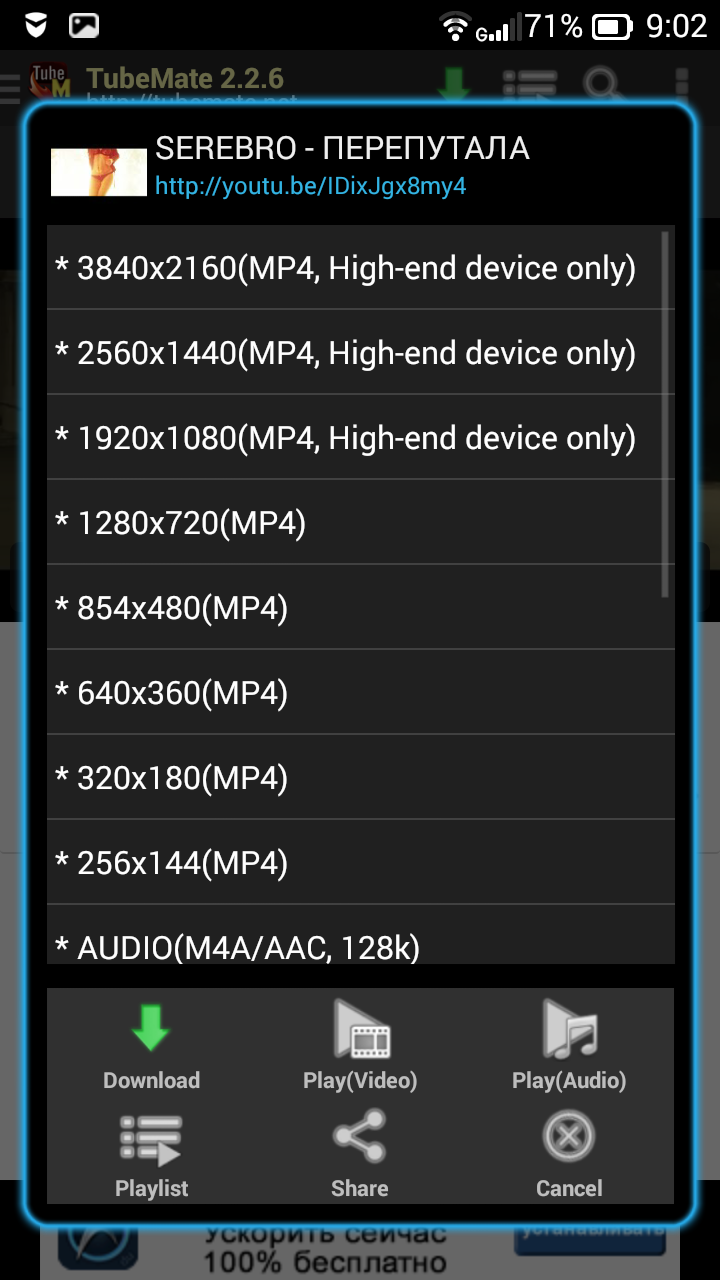Select the 640x360 MP4 option
Screen dimensions: 720x1280
pyautogui.click(x=345, y=693)
